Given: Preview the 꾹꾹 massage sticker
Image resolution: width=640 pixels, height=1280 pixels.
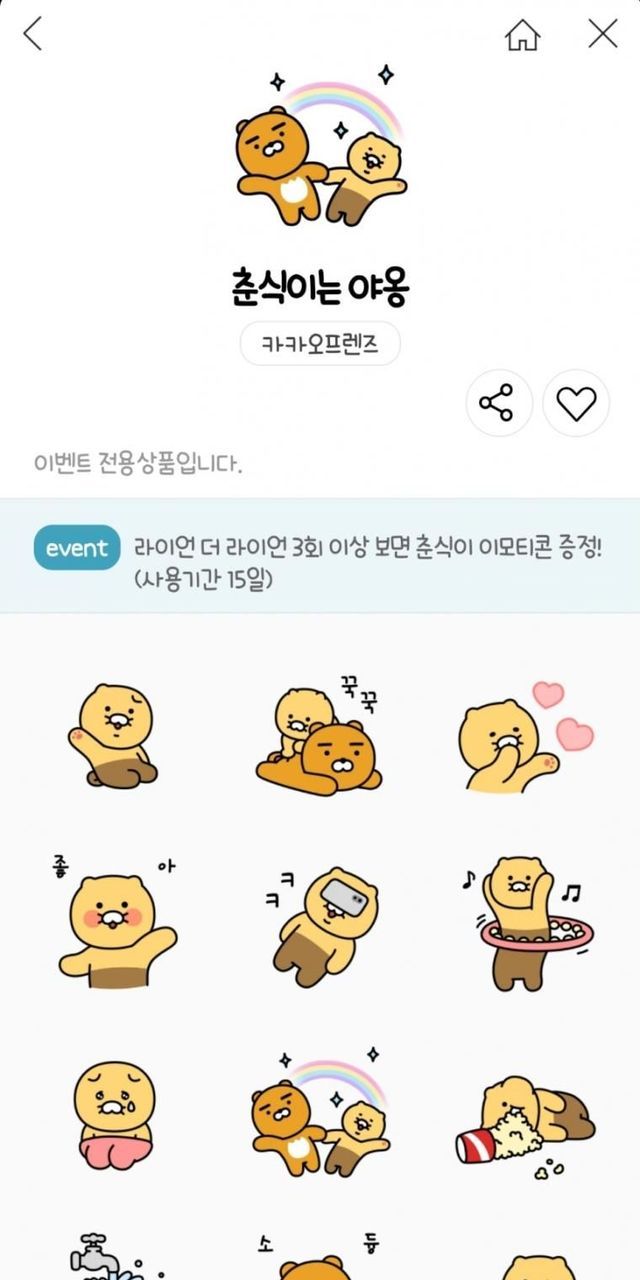Looking at the screenshot, I should click(320, 736).
